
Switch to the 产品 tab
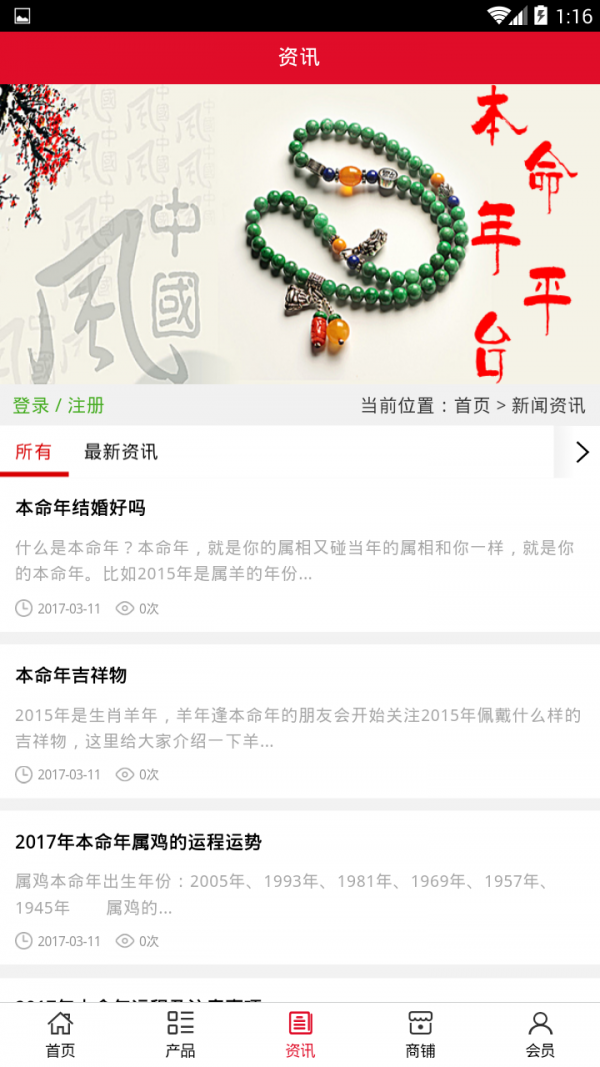coord(180,1034)
